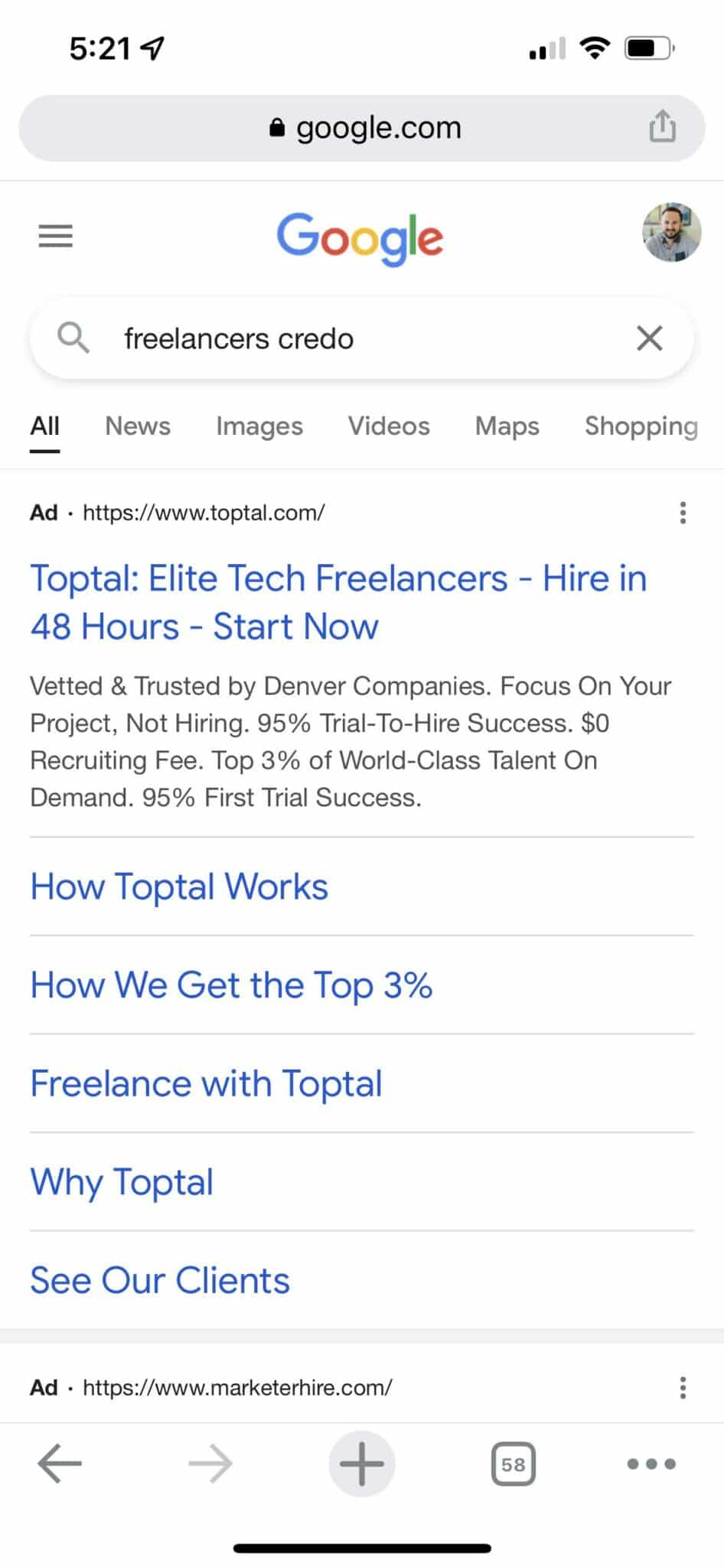Open the Why Toptal link
The image size is (724, 1568).
(122, 1182)
